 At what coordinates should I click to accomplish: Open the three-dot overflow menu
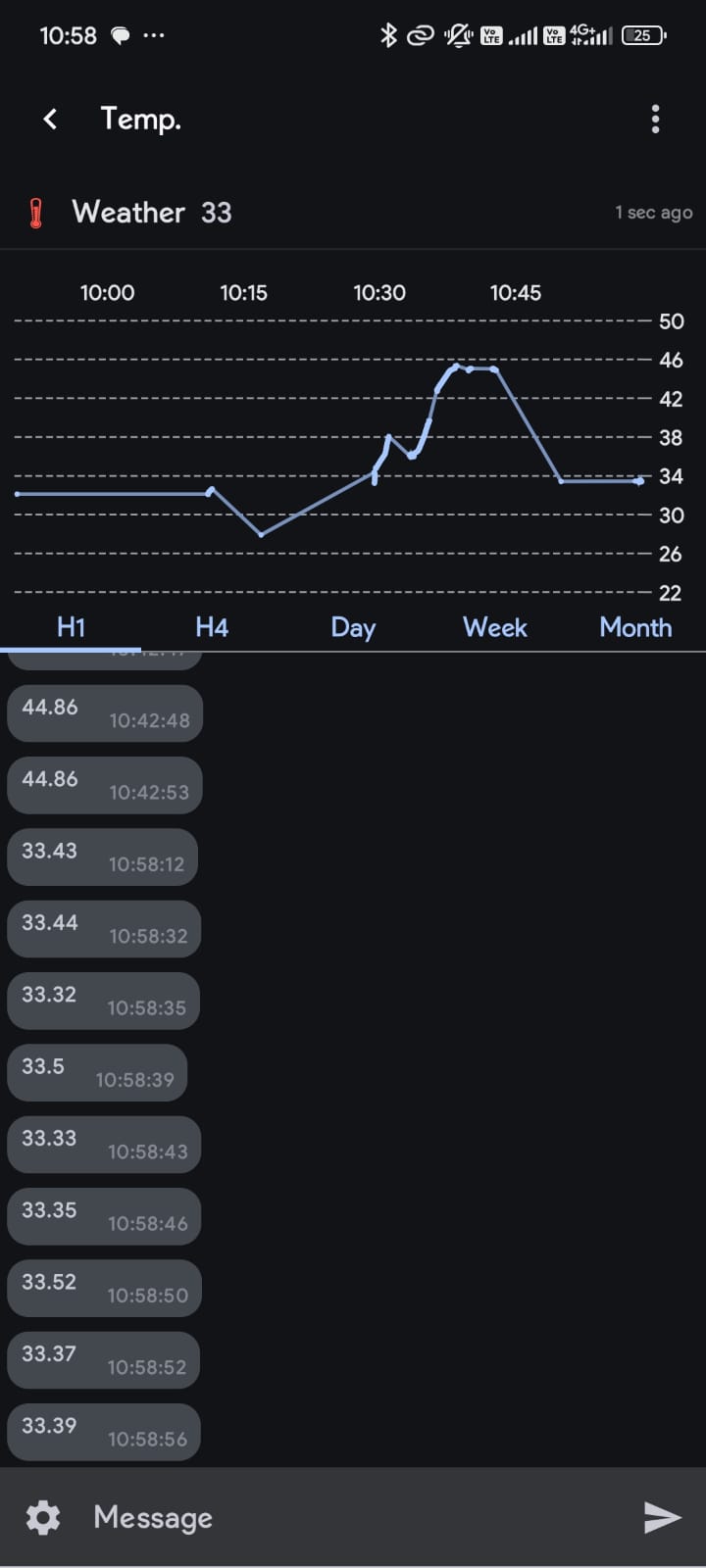click(x=655, y=120)
